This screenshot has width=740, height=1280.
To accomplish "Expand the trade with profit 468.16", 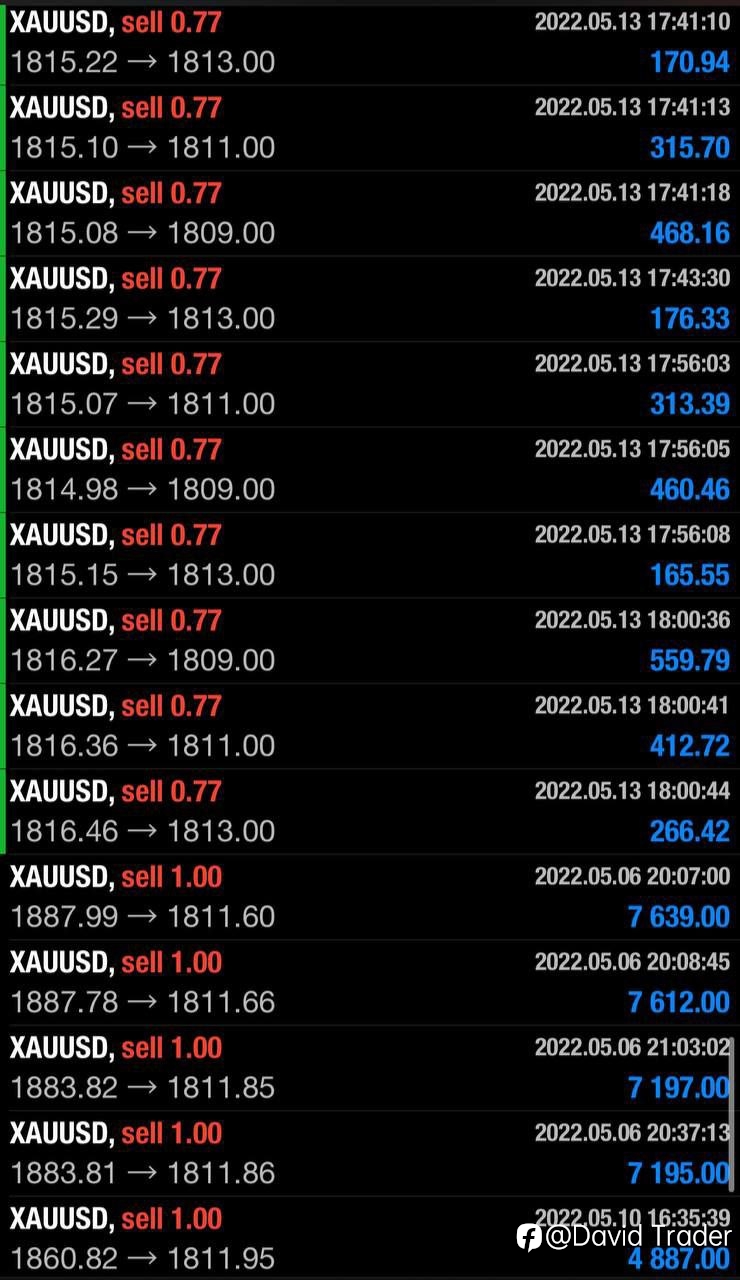I will coord(370,213).
